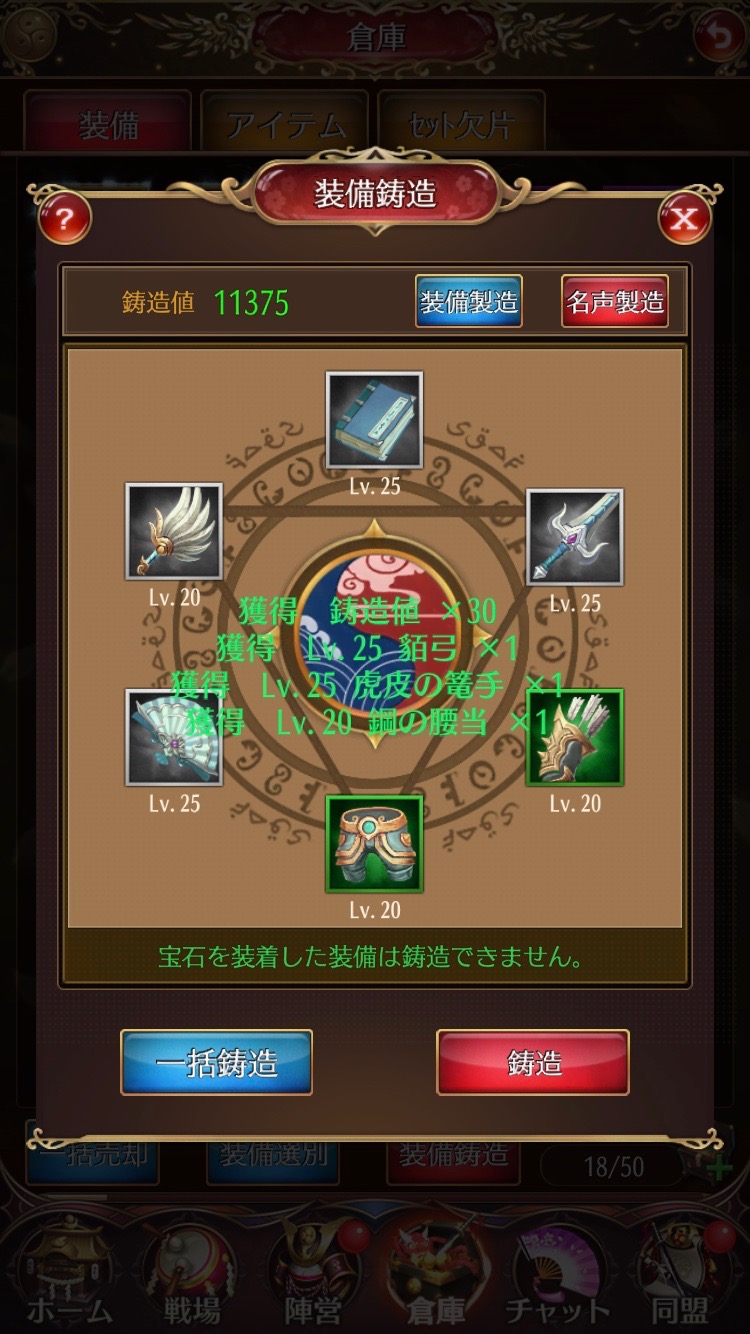Screen dimensions: 750x1334
Task: Tap the red 鋳造 button
Action: click(x=532, y=1062)
